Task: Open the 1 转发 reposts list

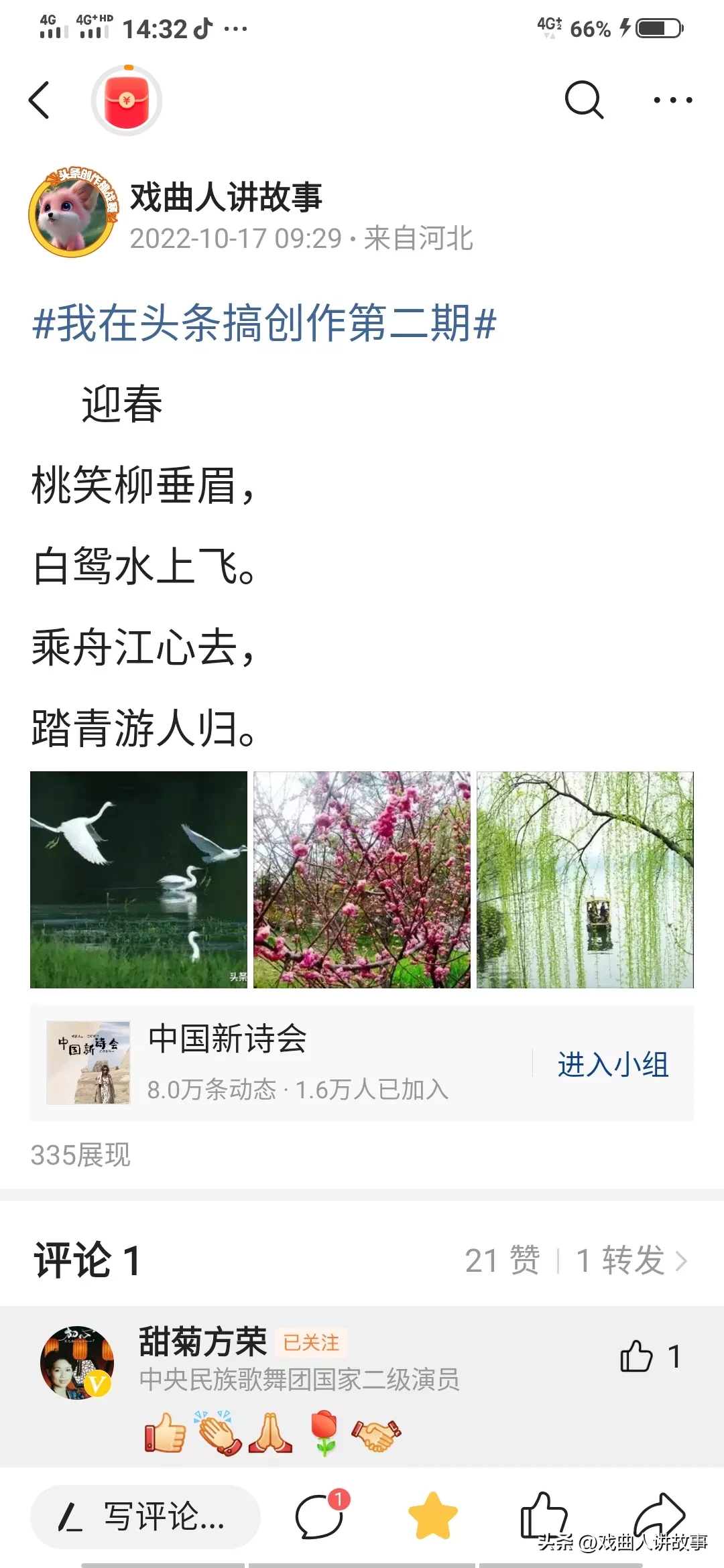Action: [x=630, y=1260]
